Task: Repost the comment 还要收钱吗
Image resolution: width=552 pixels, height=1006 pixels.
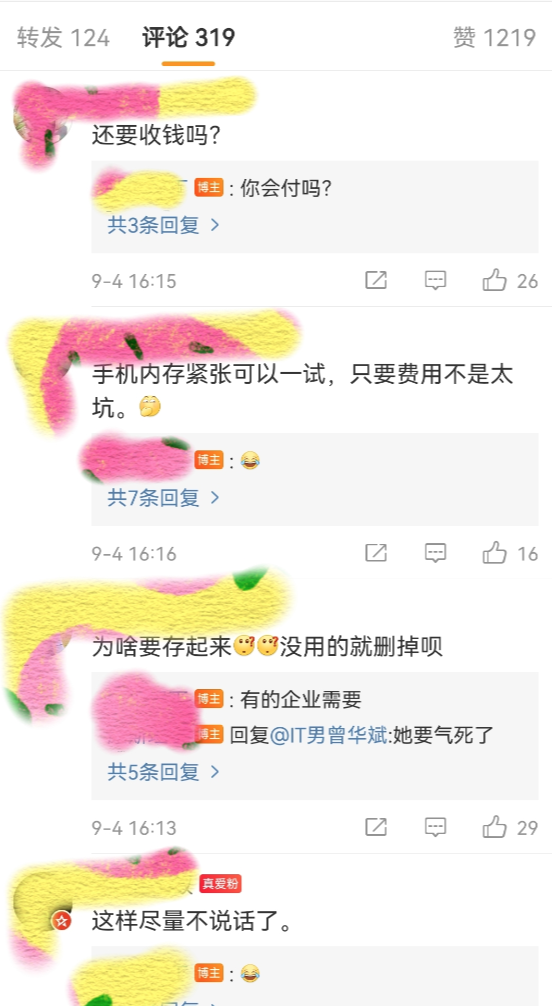Action: (x=376, y=280)
